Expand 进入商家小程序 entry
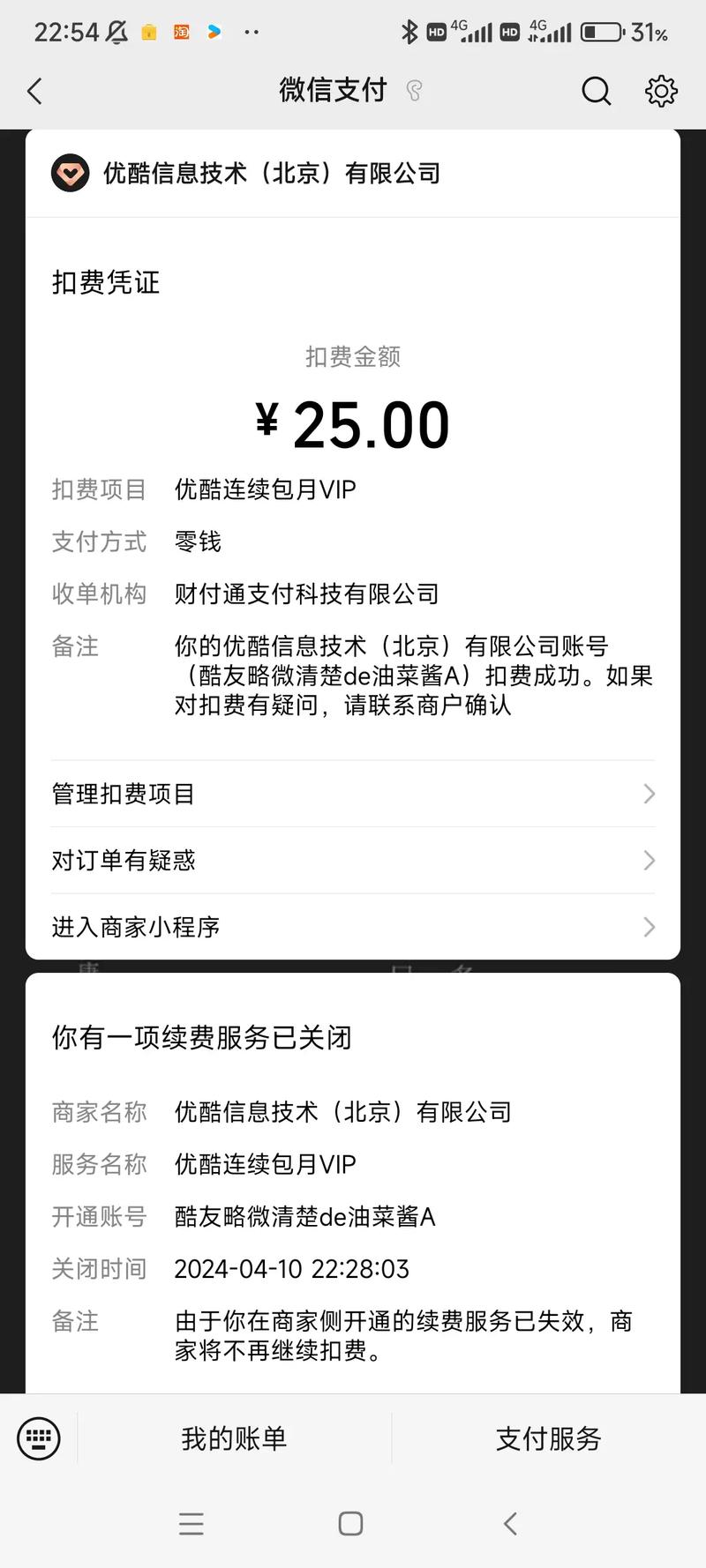The width and height of the screenshot is (706, 1568). 650,927
